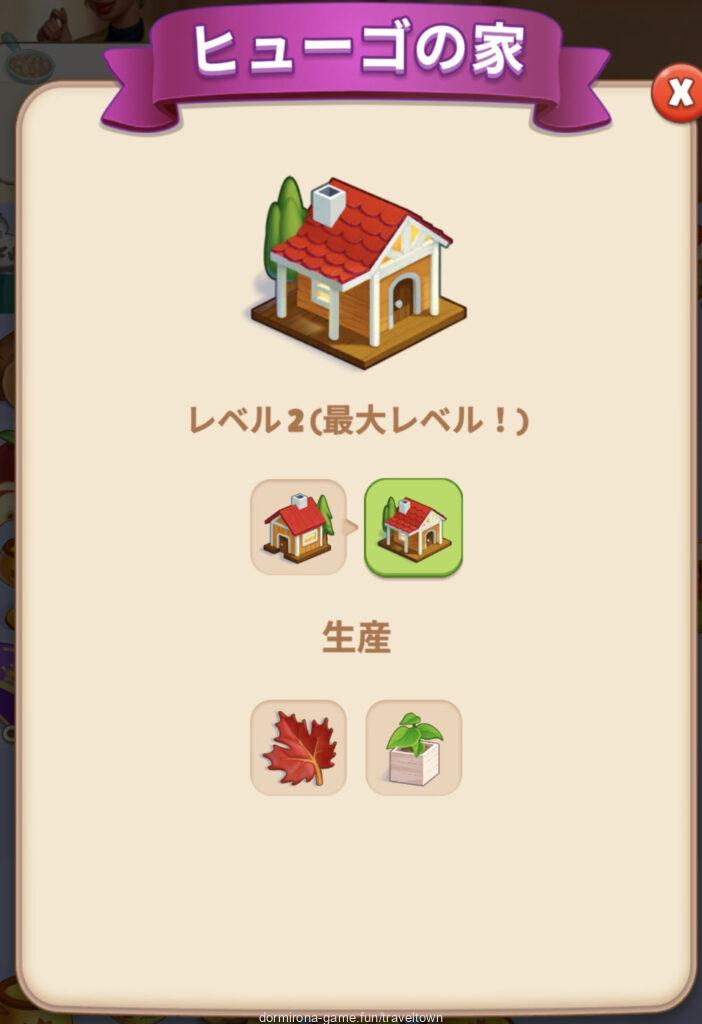The height and width of the screenshot is (1024, 702).
Task: Tap the red maple leaf production item
Action: (298, 747)
